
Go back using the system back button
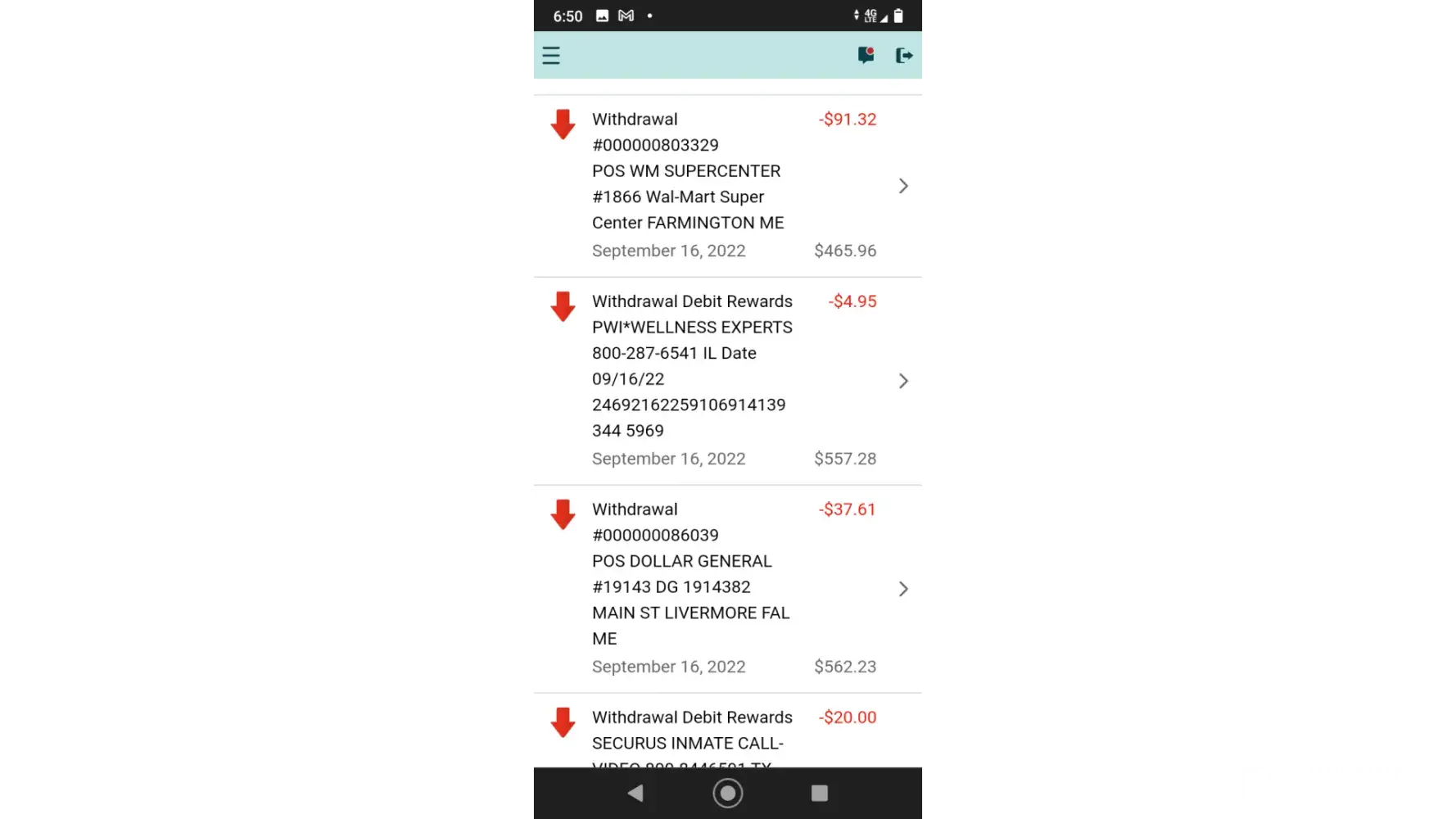pos(635,793)
